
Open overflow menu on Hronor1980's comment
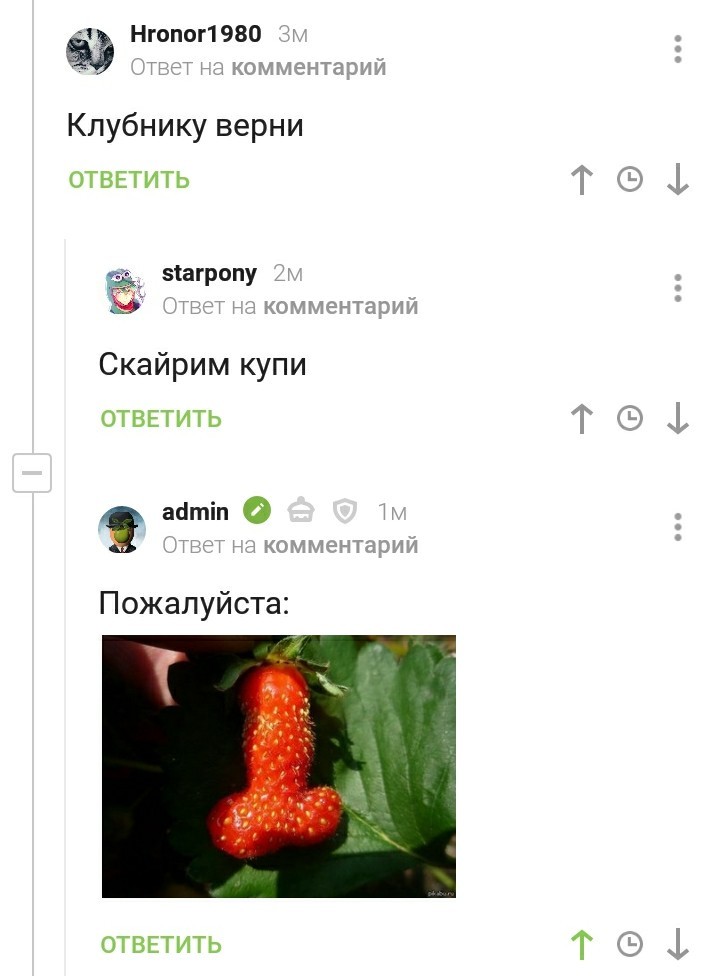click(x=678, y=49)
